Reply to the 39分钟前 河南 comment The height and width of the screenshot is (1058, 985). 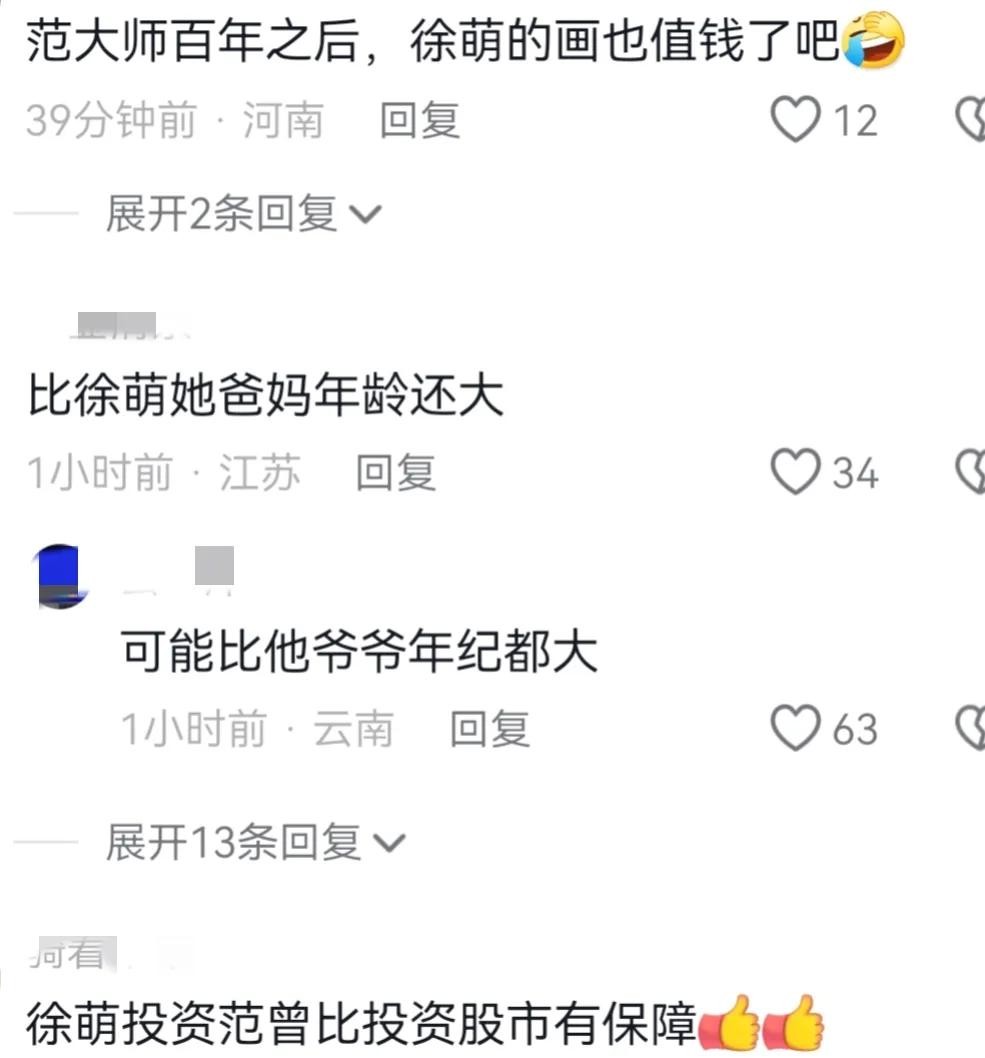point(419,121)
